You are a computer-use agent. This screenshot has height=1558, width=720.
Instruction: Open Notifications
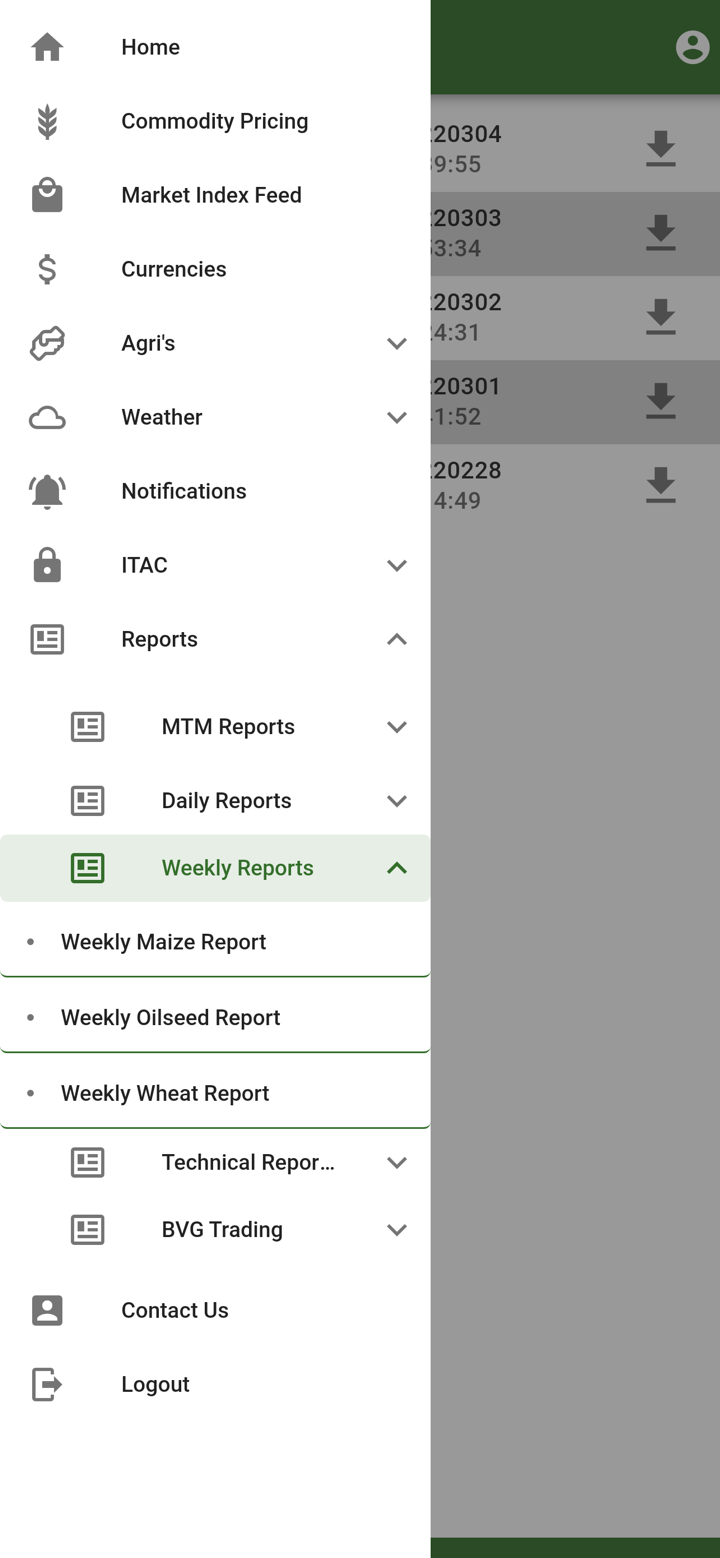pyautogui.click(x=183, y=491)
